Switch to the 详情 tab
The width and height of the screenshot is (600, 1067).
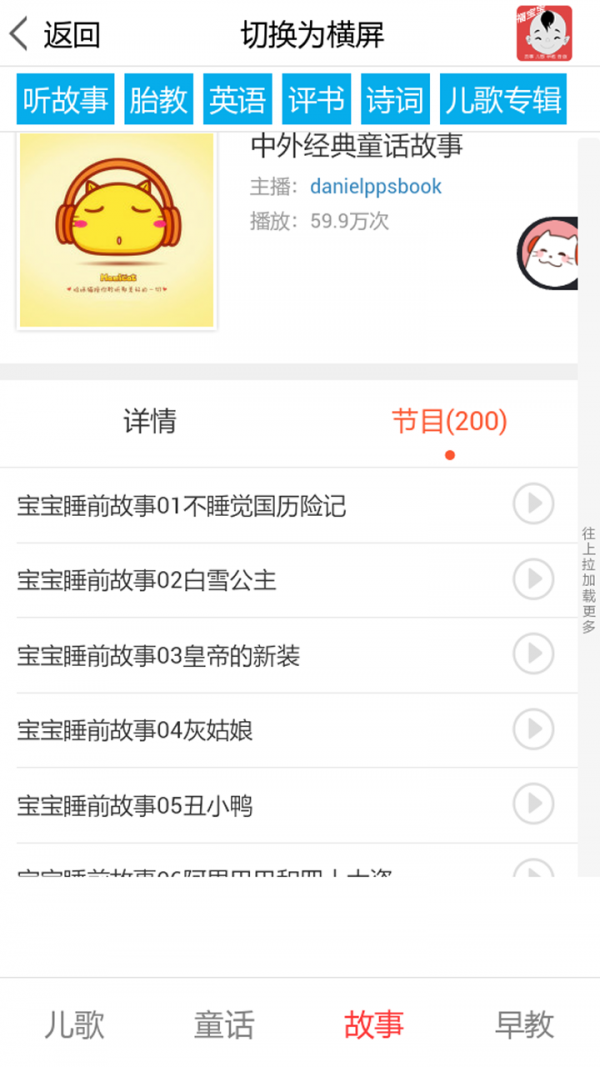click(x=150, y=422)
